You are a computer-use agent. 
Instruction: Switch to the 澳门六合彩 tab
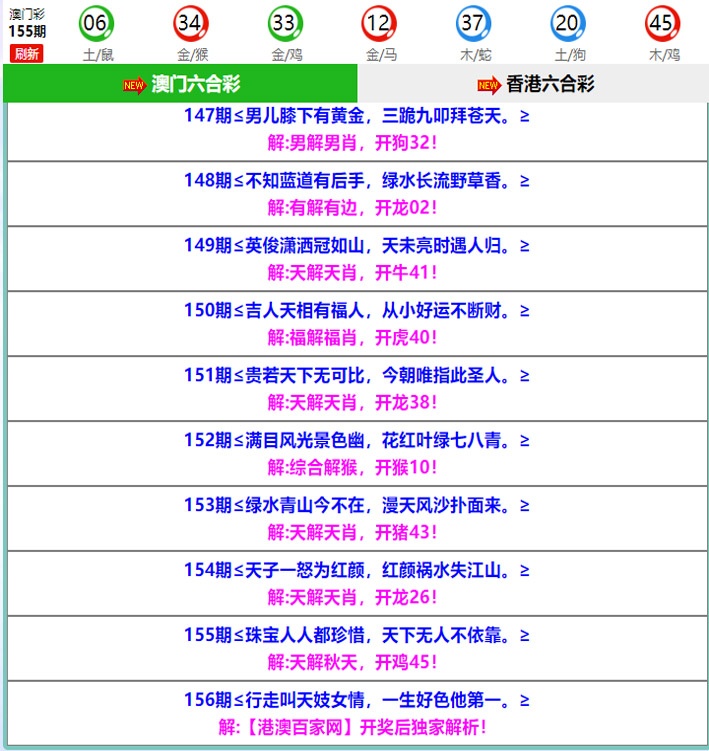(x=181, y=84)
